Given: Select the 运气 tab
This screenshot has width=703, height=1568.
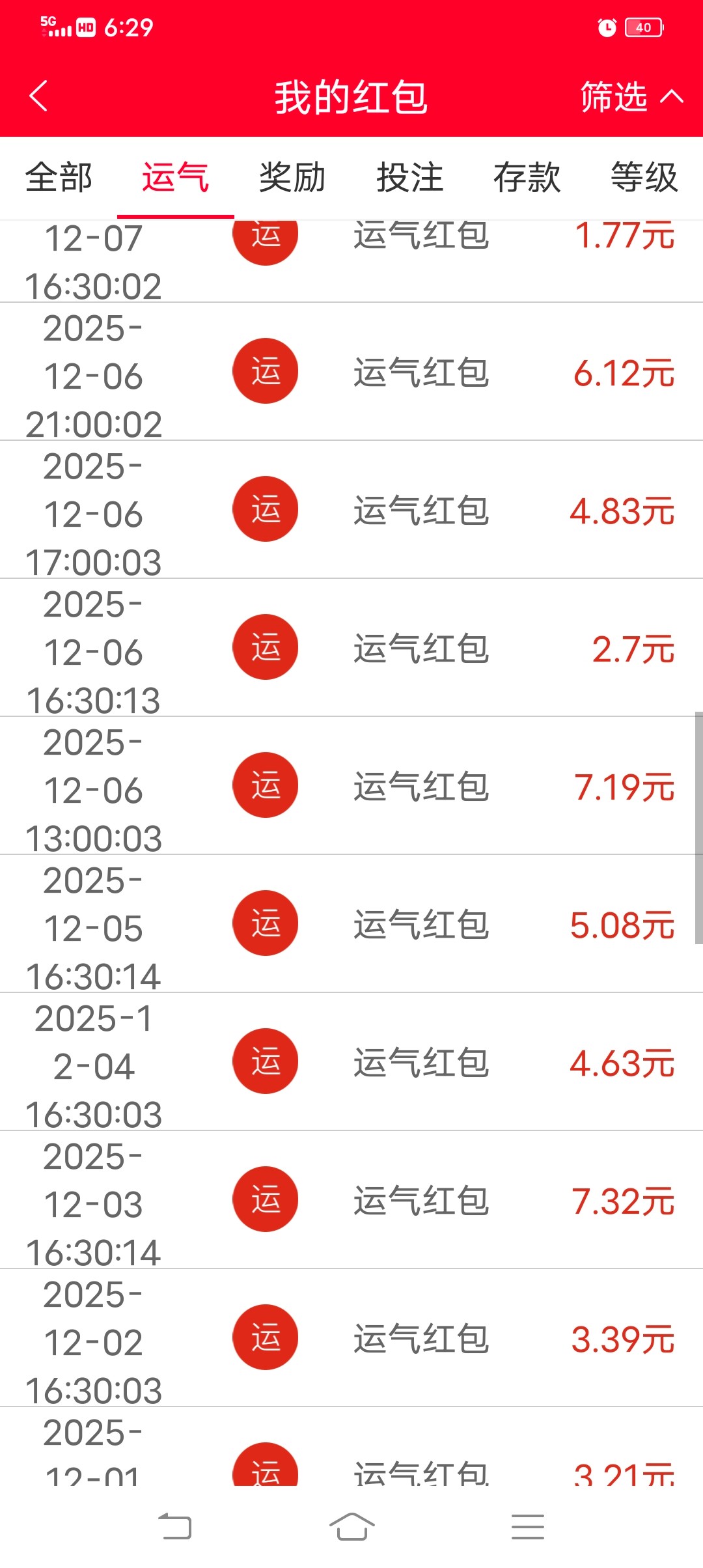Looking at the screenshot, I should point(175,178).
